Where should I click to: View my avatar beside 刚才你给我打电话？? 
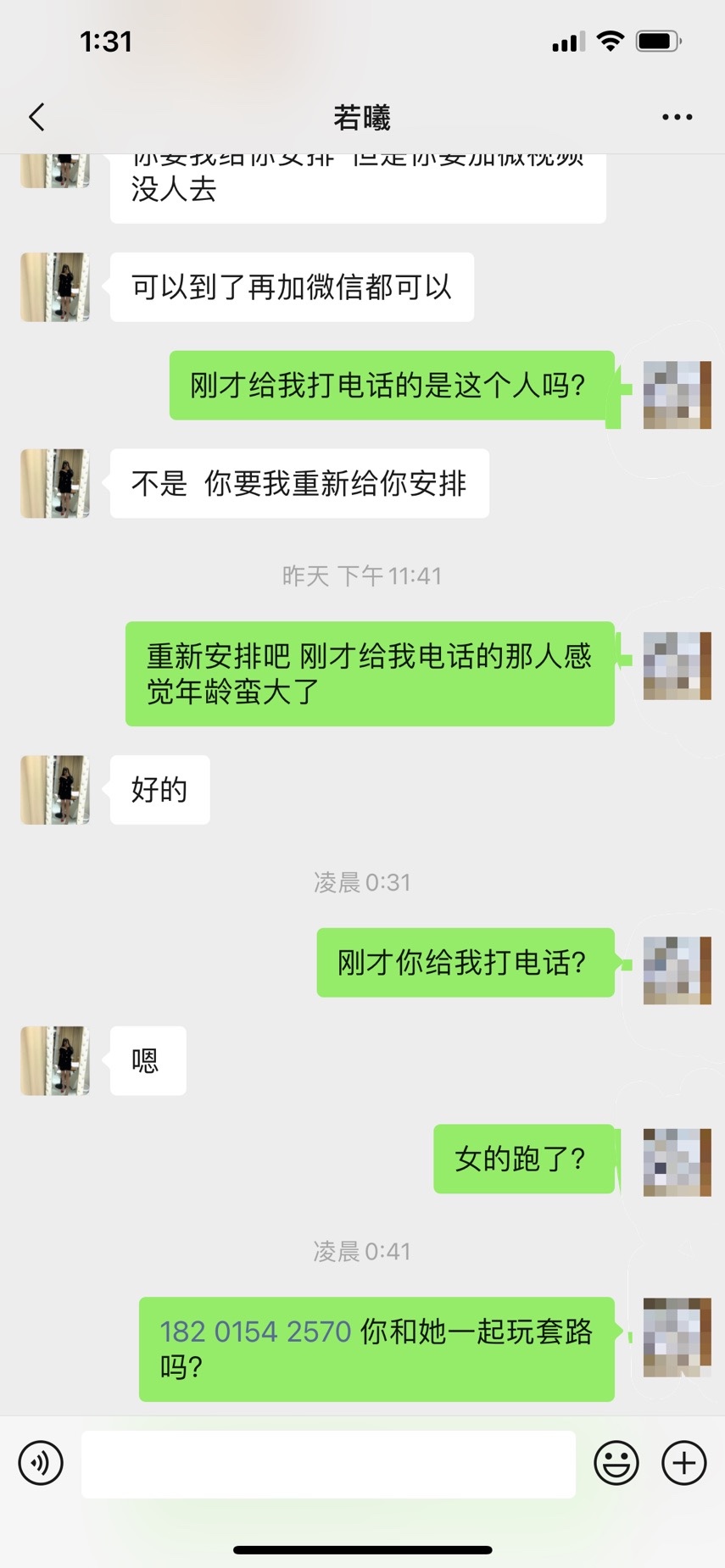[x=677, y=970]
